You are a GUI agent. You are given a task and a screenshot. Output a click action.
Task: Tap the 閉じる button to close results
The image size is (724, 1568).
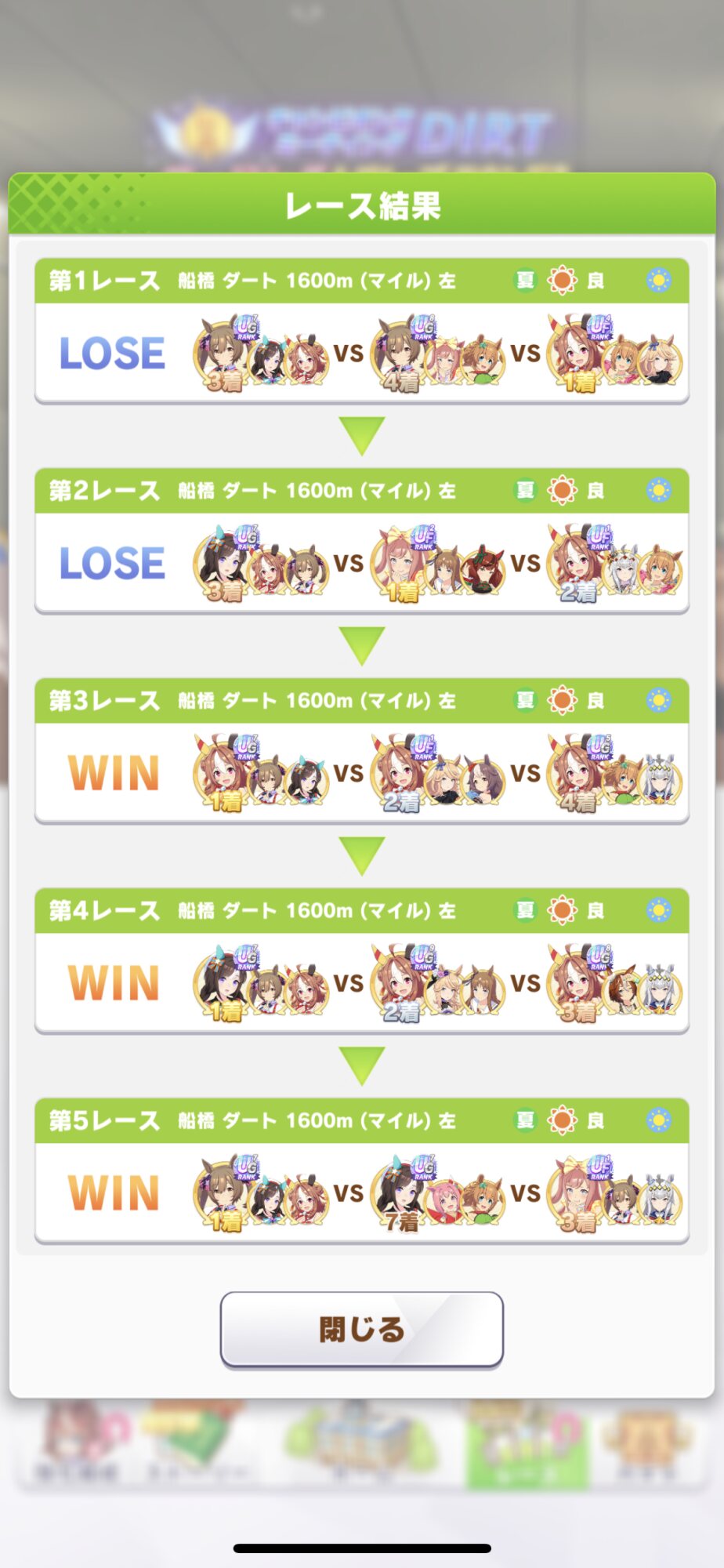click(361, 1329)
